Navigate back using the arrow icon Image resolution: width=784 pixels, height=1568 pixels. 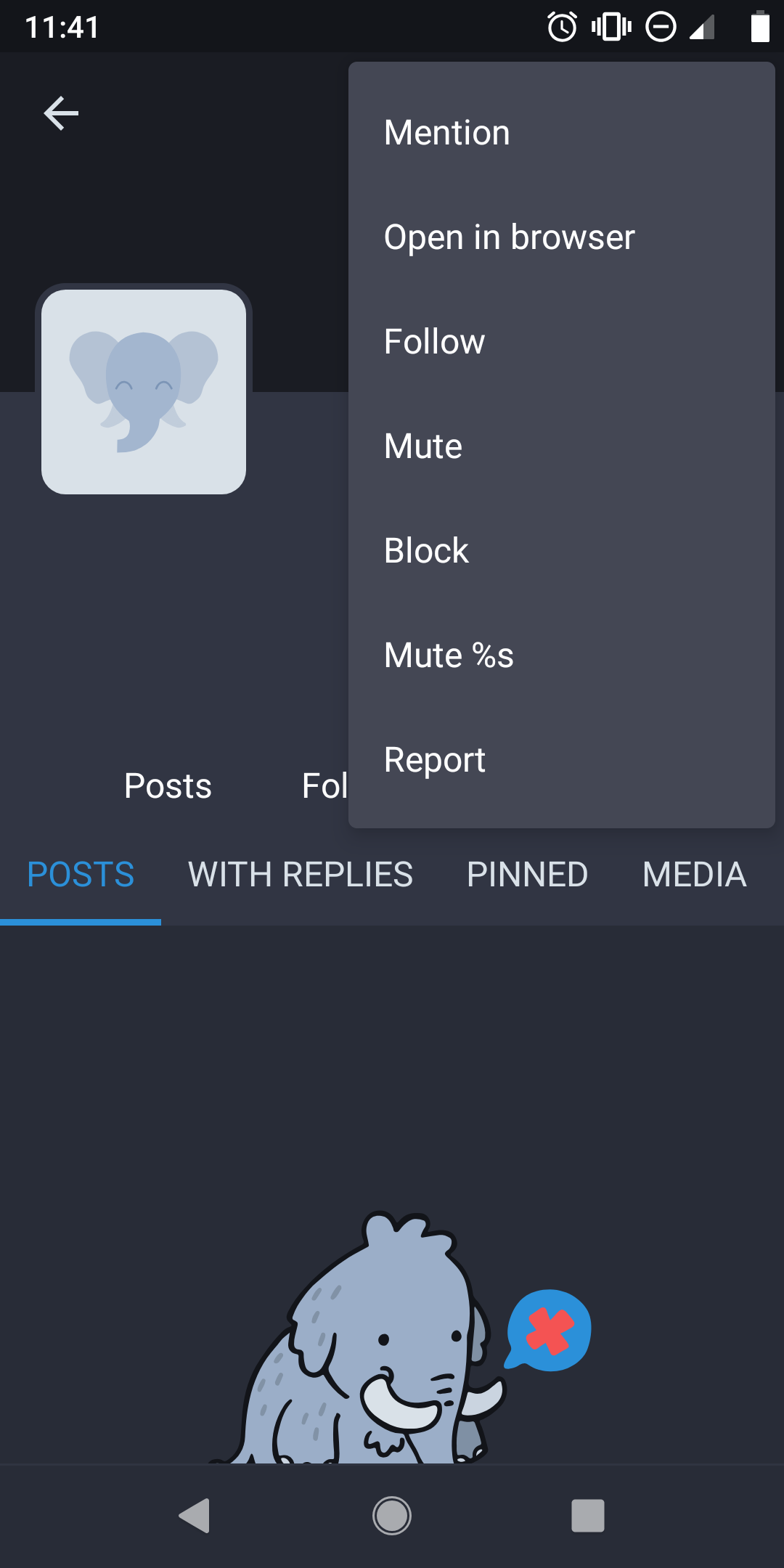point(61,112)
